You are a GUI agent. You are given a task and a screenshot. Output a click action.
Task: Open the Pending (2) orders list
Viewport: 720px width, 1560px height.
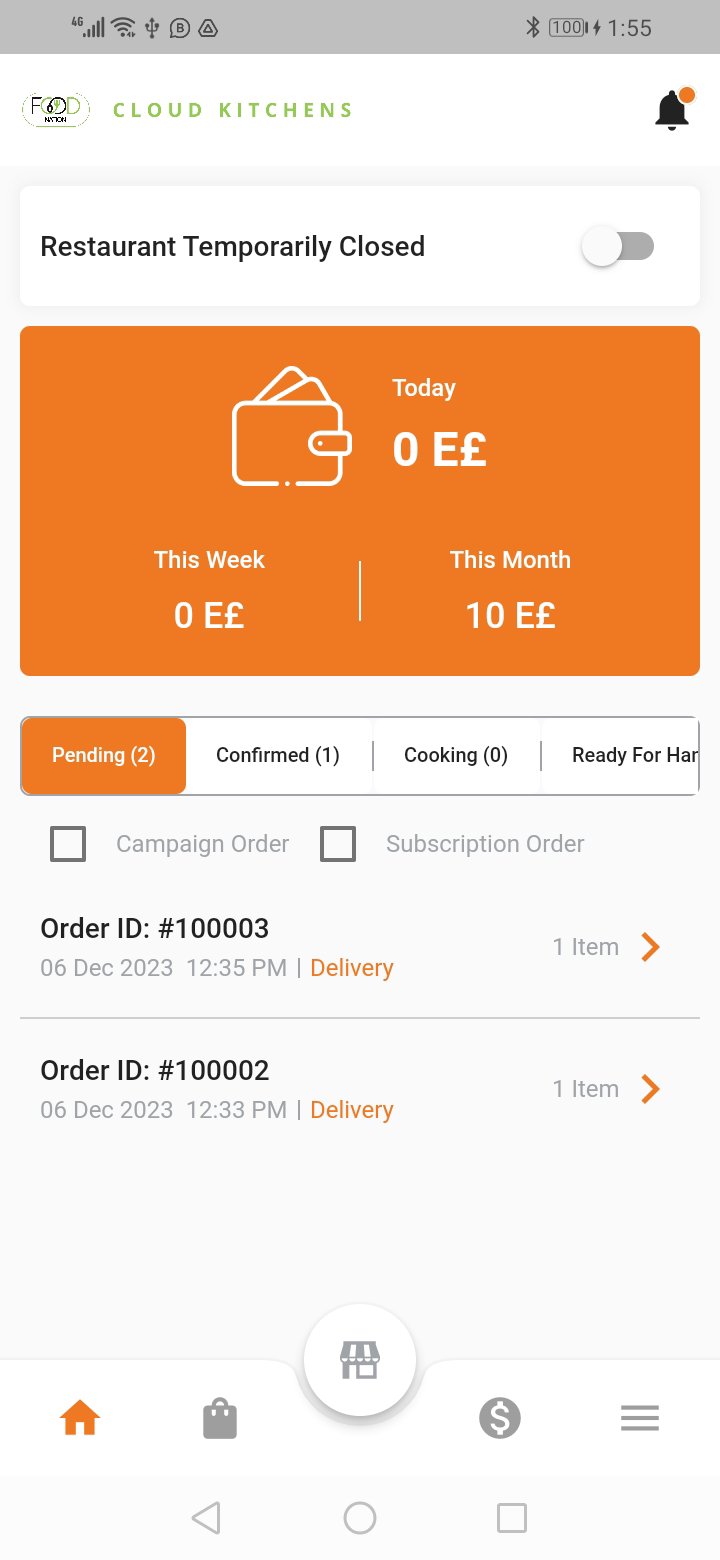coord(103,755)
